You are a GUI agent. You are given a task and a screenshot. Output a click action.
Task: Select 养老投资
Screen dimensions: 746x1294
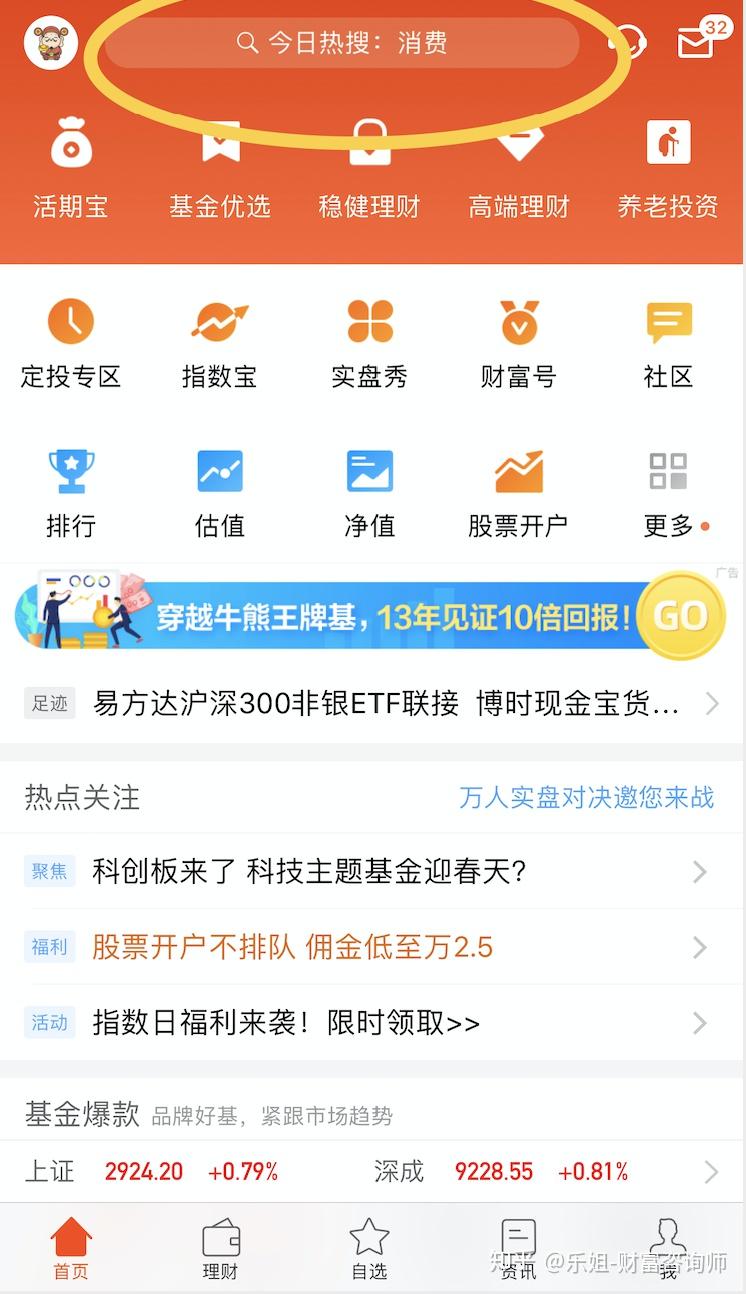pos(668,168)
